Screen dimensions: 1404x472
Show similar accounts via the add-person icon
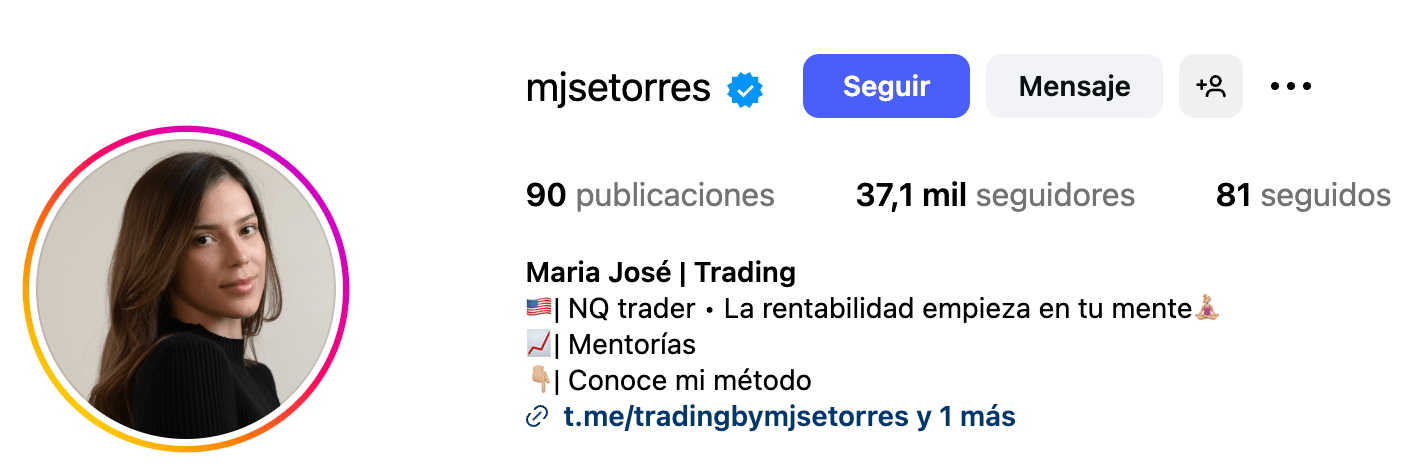(1211, 86)
